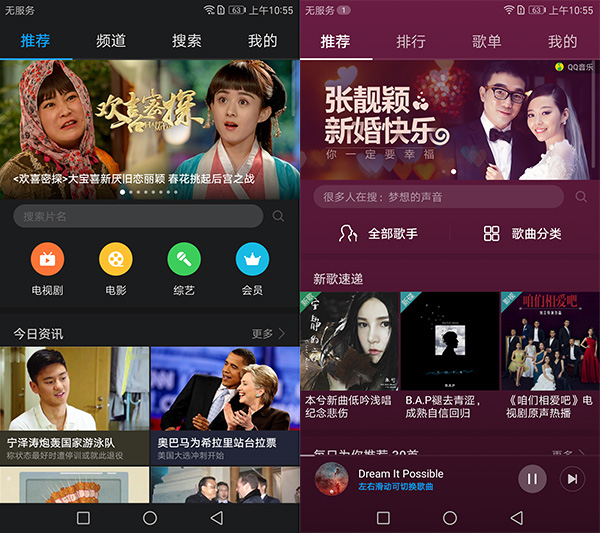600x533 pixels.
Task: Open 歌曲分类
Action: (522, 234)
